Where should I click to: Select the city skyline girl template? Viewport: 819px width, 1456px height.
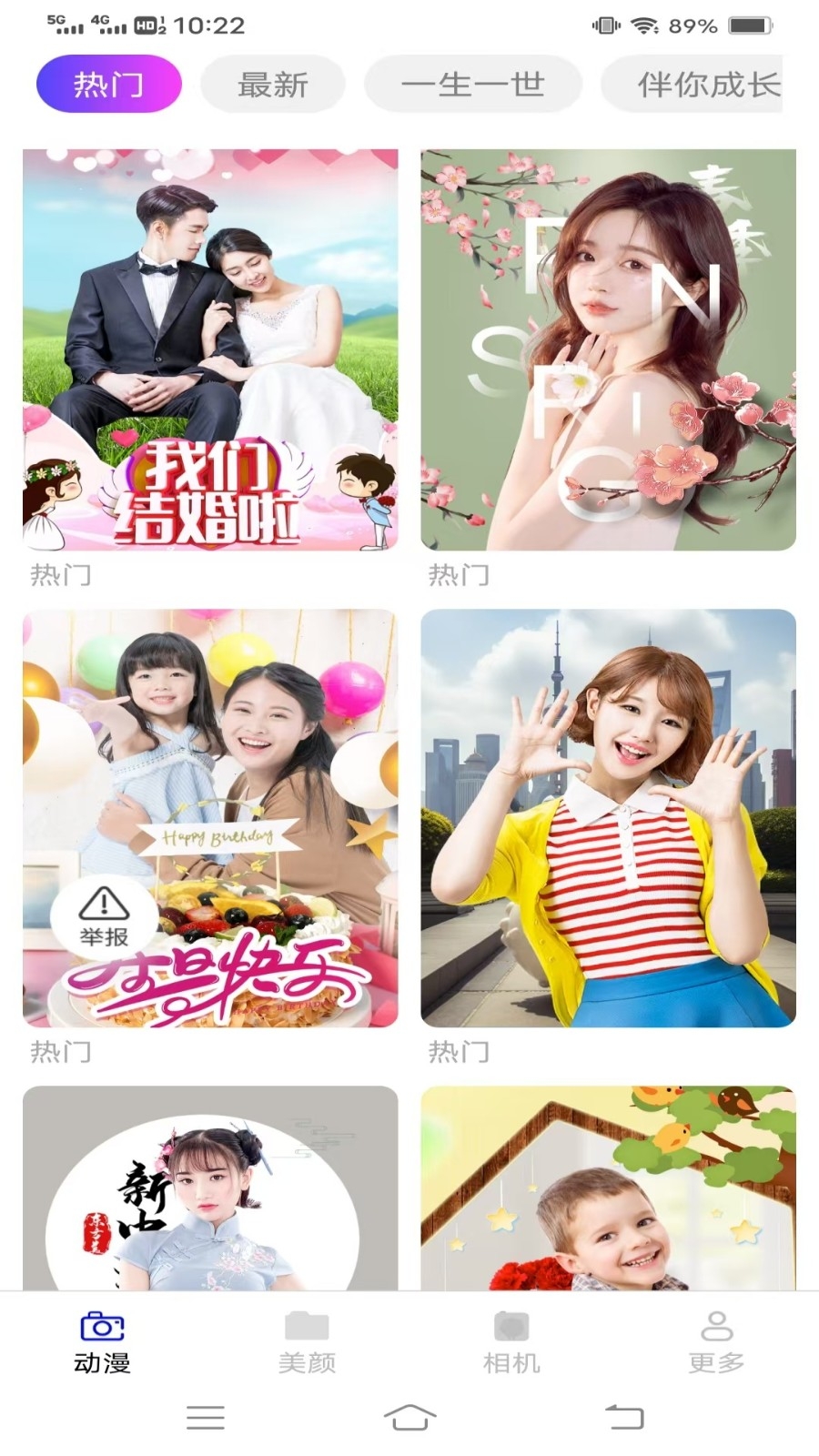pyautogui.click(x=608, y=817)
